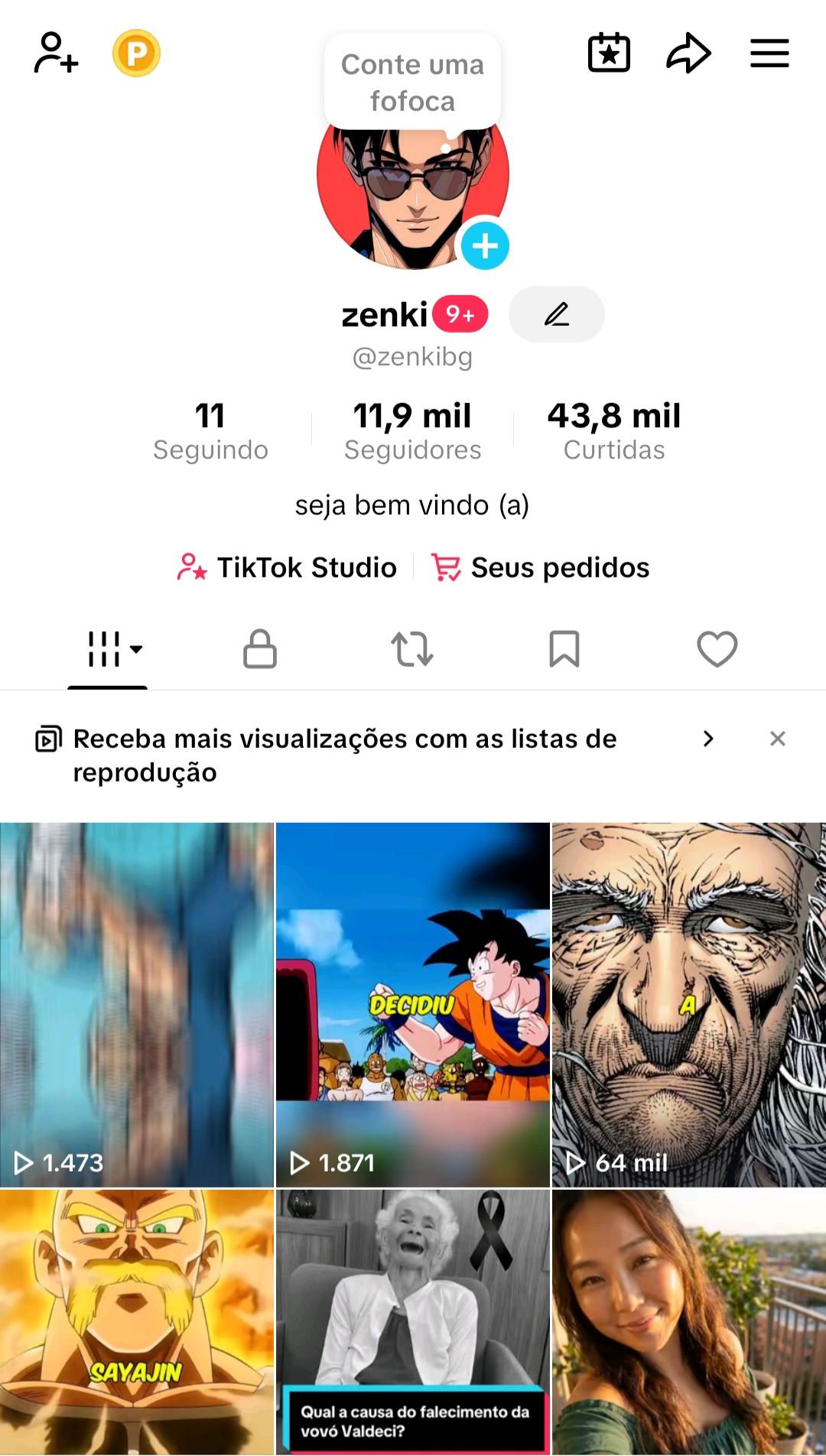Screen dimensions: 826x1456
Task: Open TikTok Studio
Action: pos(287,567)
